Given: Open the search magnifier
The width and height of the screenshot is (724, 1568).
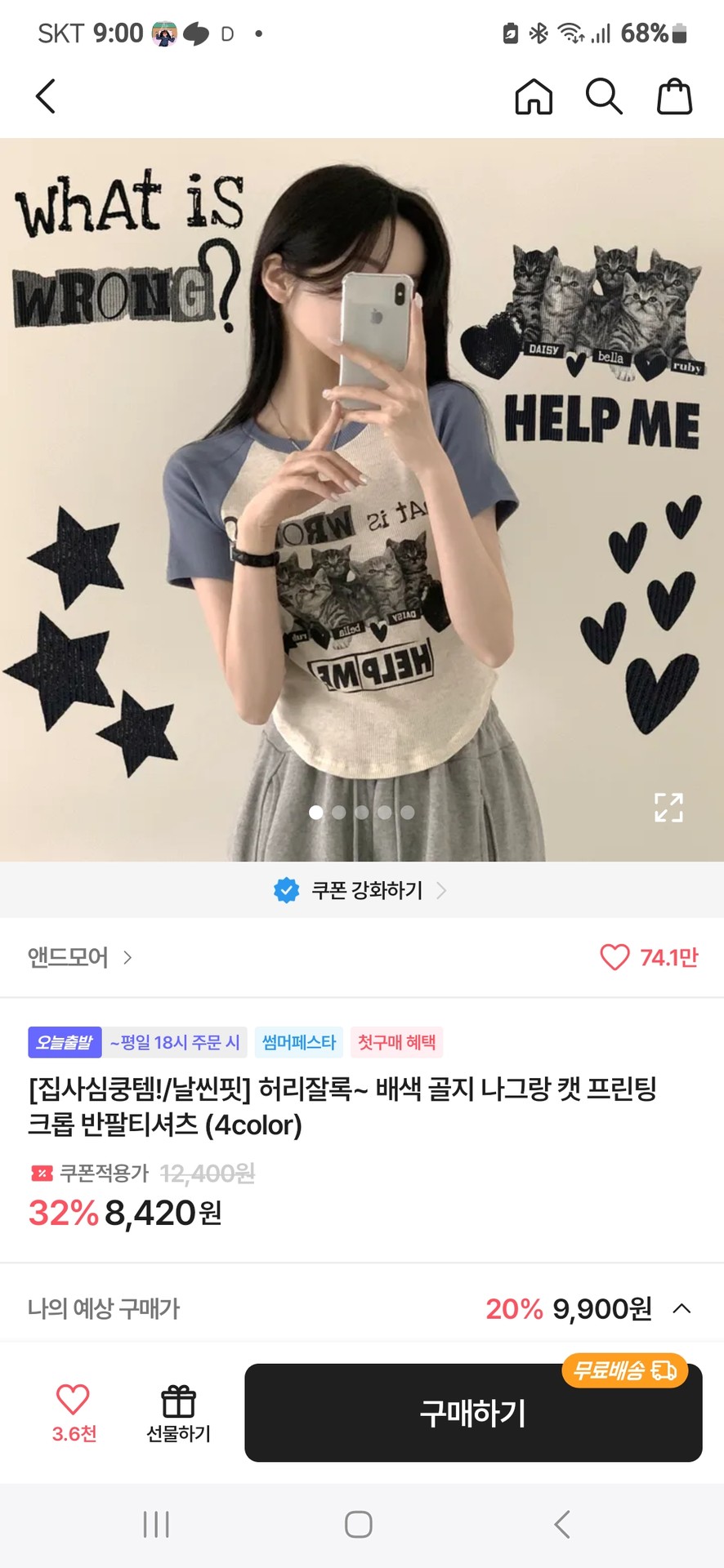Looking at the screenshot, I should click(x=604, y=96).
